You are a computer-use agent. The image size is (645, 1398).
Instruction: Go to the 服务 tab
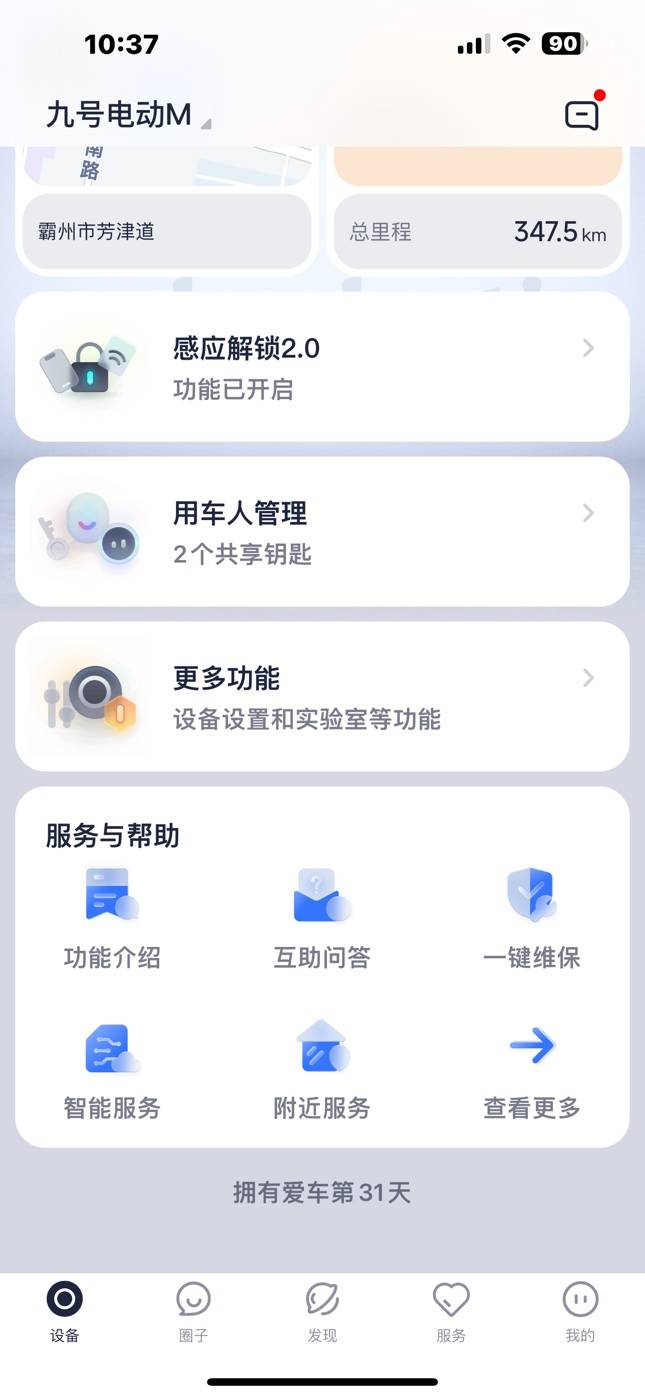point(451,1311)
